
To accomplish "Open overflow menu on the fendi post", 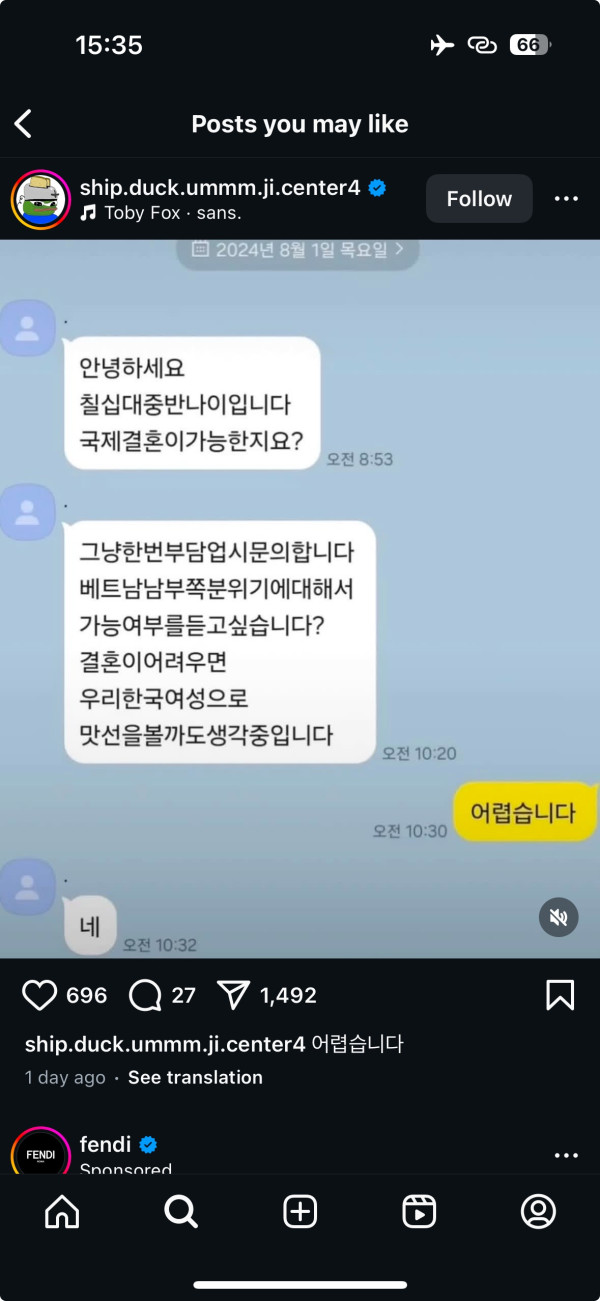I will [x=566, y=1155].
